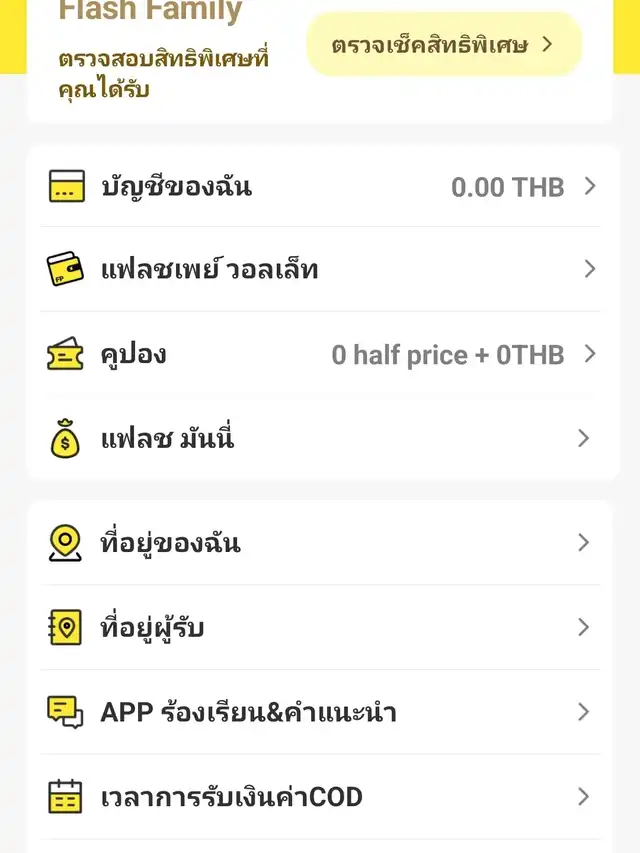Open บัญชีของฉัน showing 0.00 THB

pos(320,187)
